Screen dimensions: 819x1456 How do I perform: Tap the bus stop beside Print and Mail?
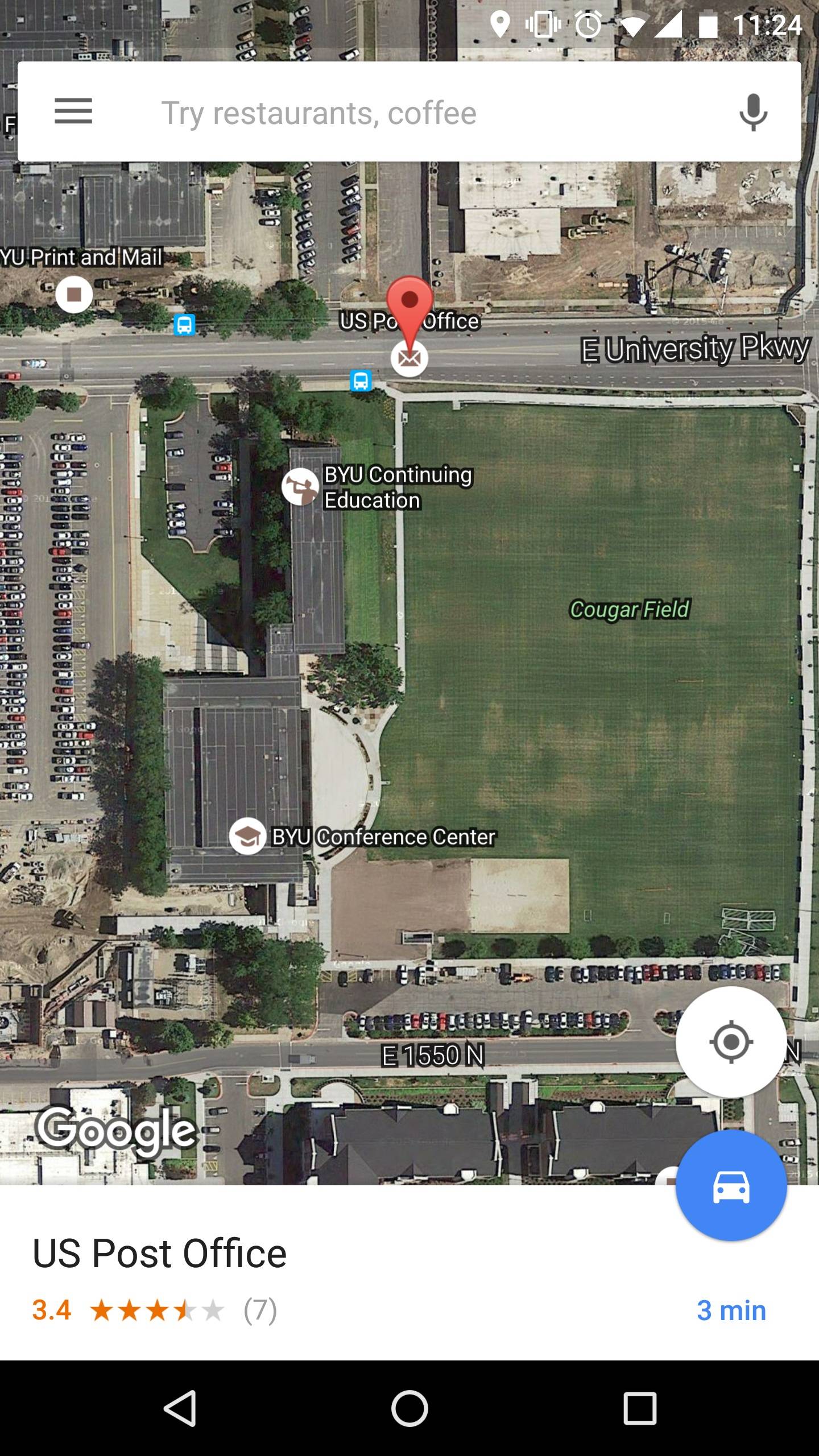[x=184, y=325]
